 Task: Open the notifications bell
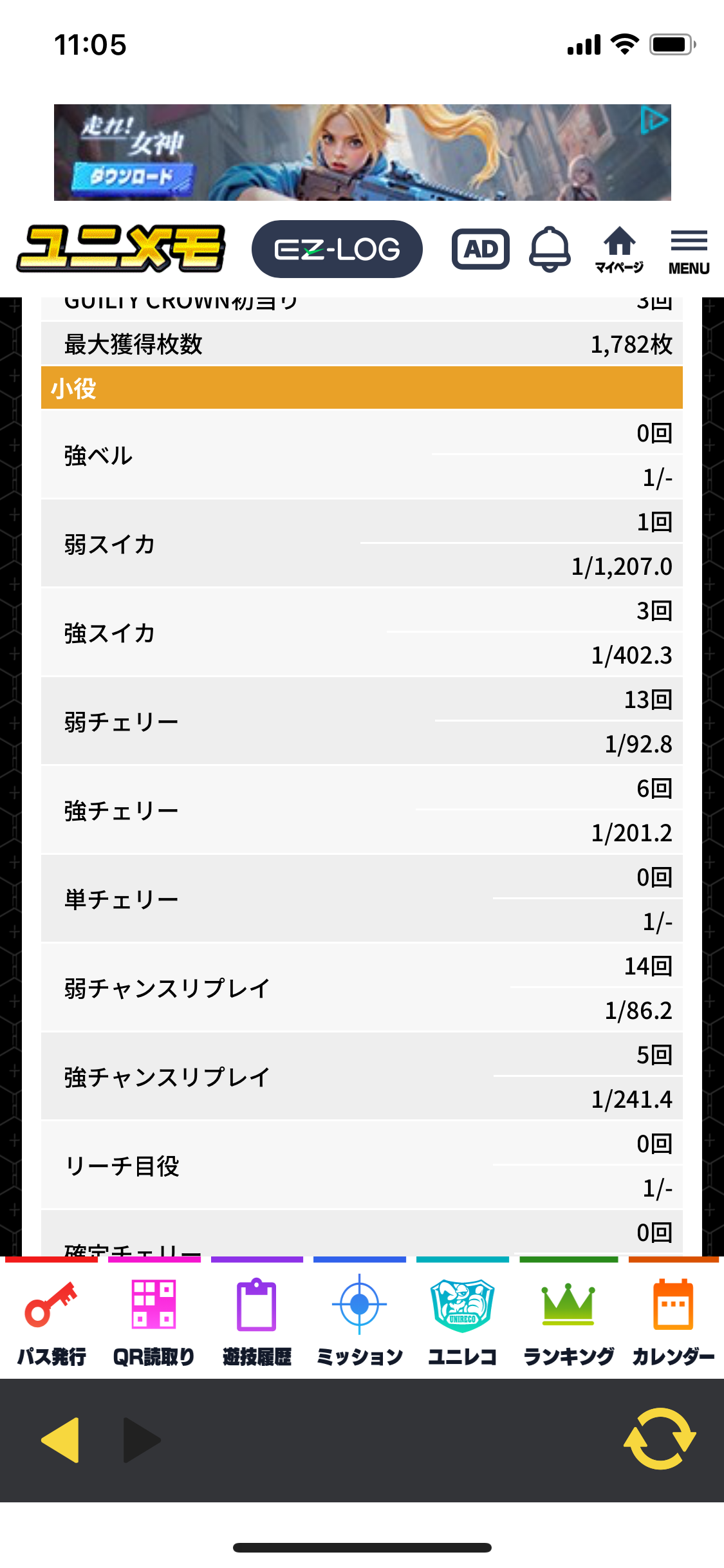pyautogui.click(x=550, y=249)
